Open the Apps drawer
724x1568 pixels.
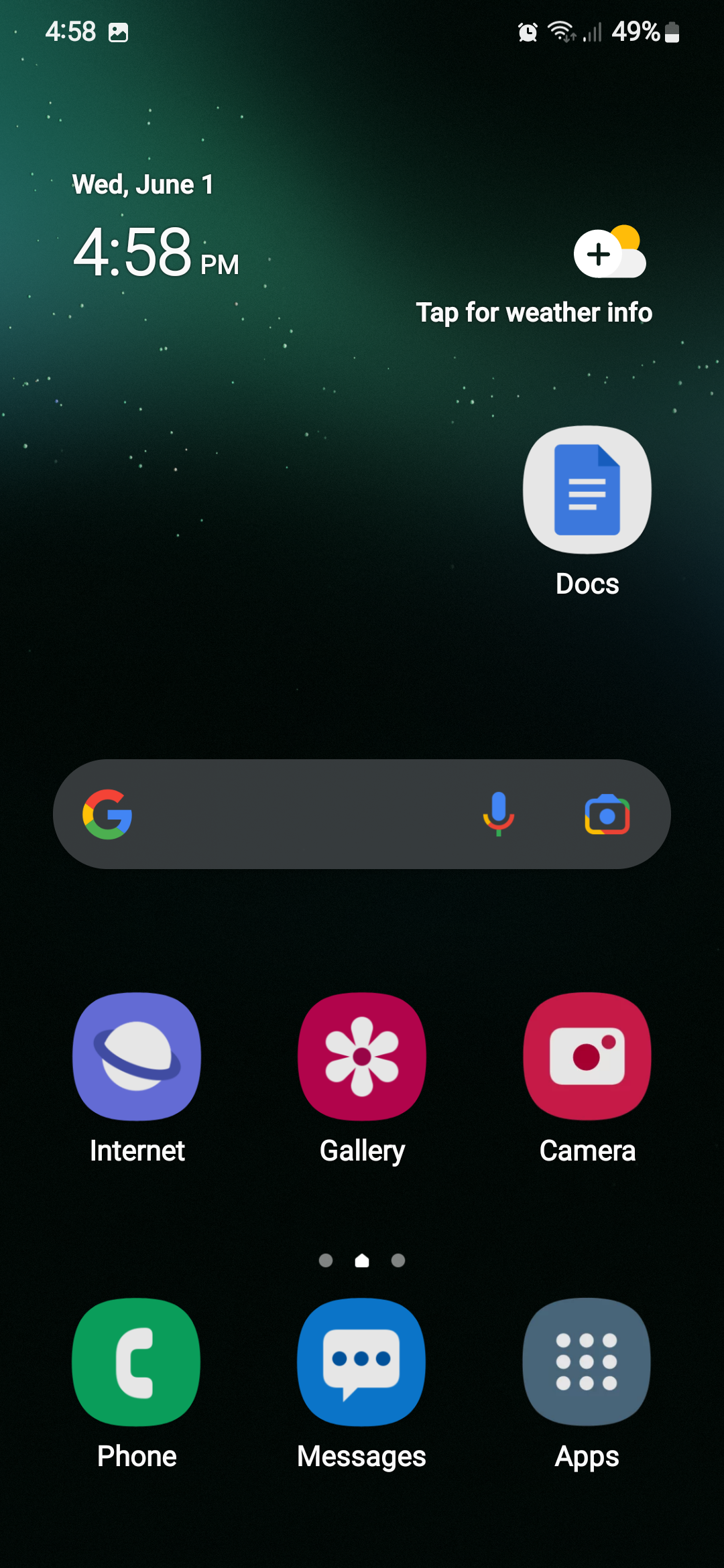coord(587,1362)
